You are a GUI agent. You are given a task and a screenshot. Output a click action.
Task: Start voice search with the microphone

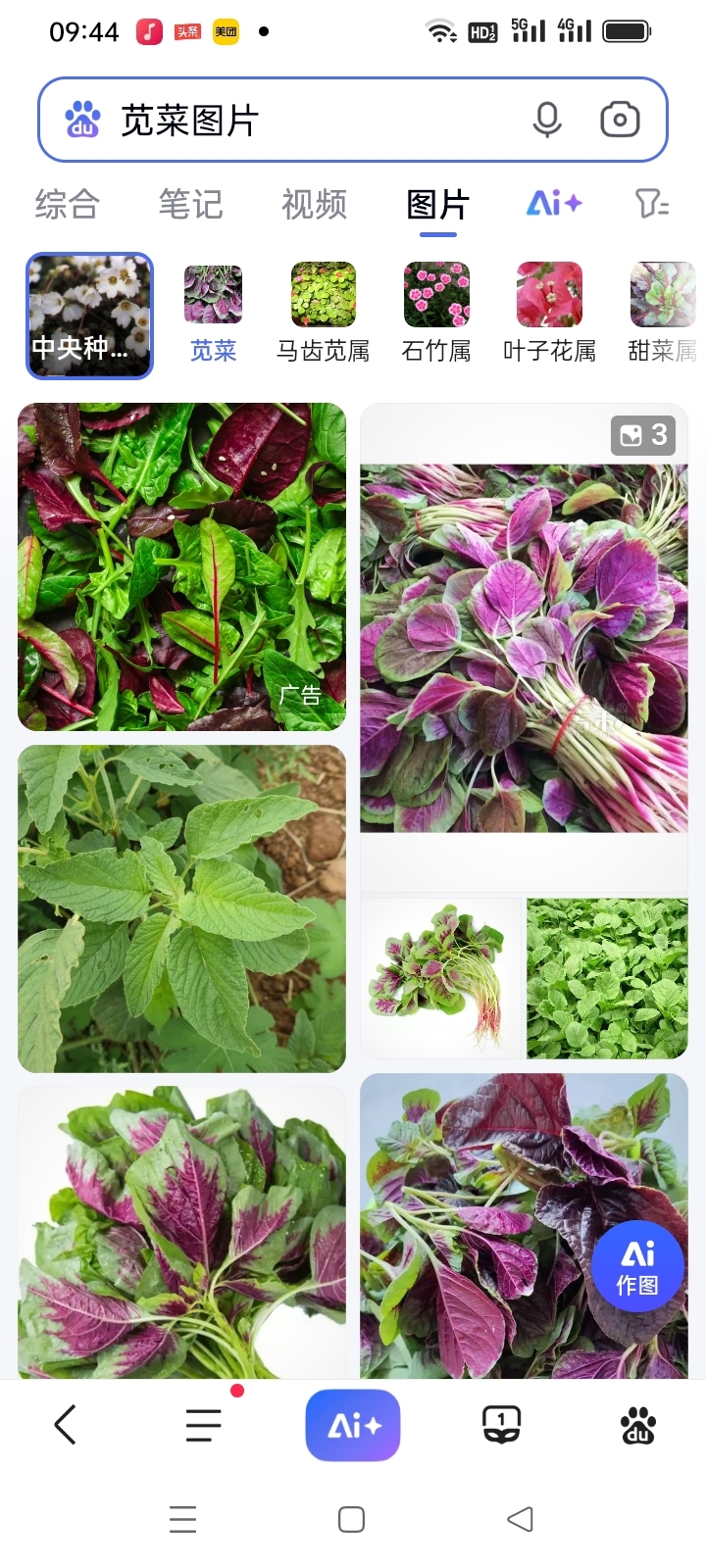pos(547,121)
